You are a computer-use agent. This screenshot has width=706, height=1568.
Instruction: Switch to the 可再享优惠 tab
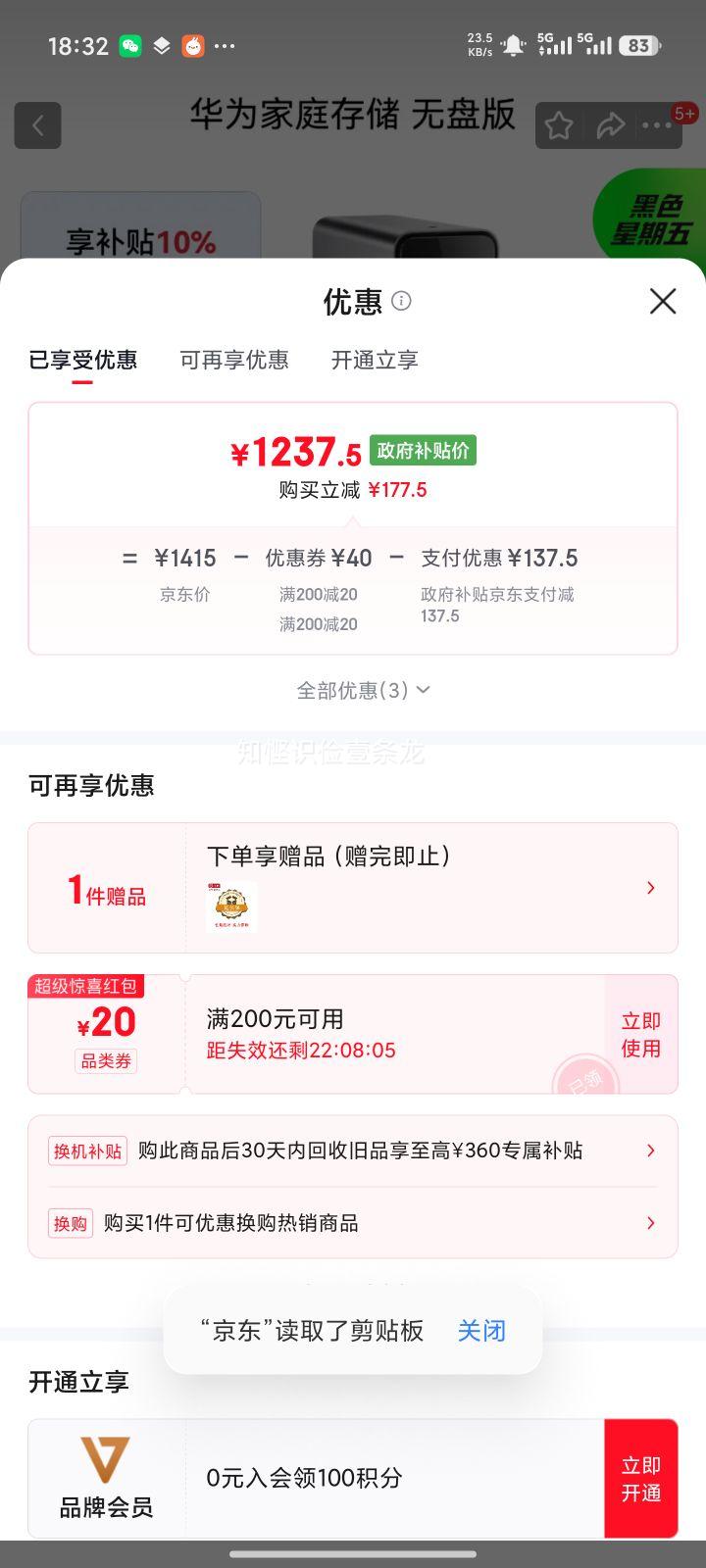tap(233, 360)
